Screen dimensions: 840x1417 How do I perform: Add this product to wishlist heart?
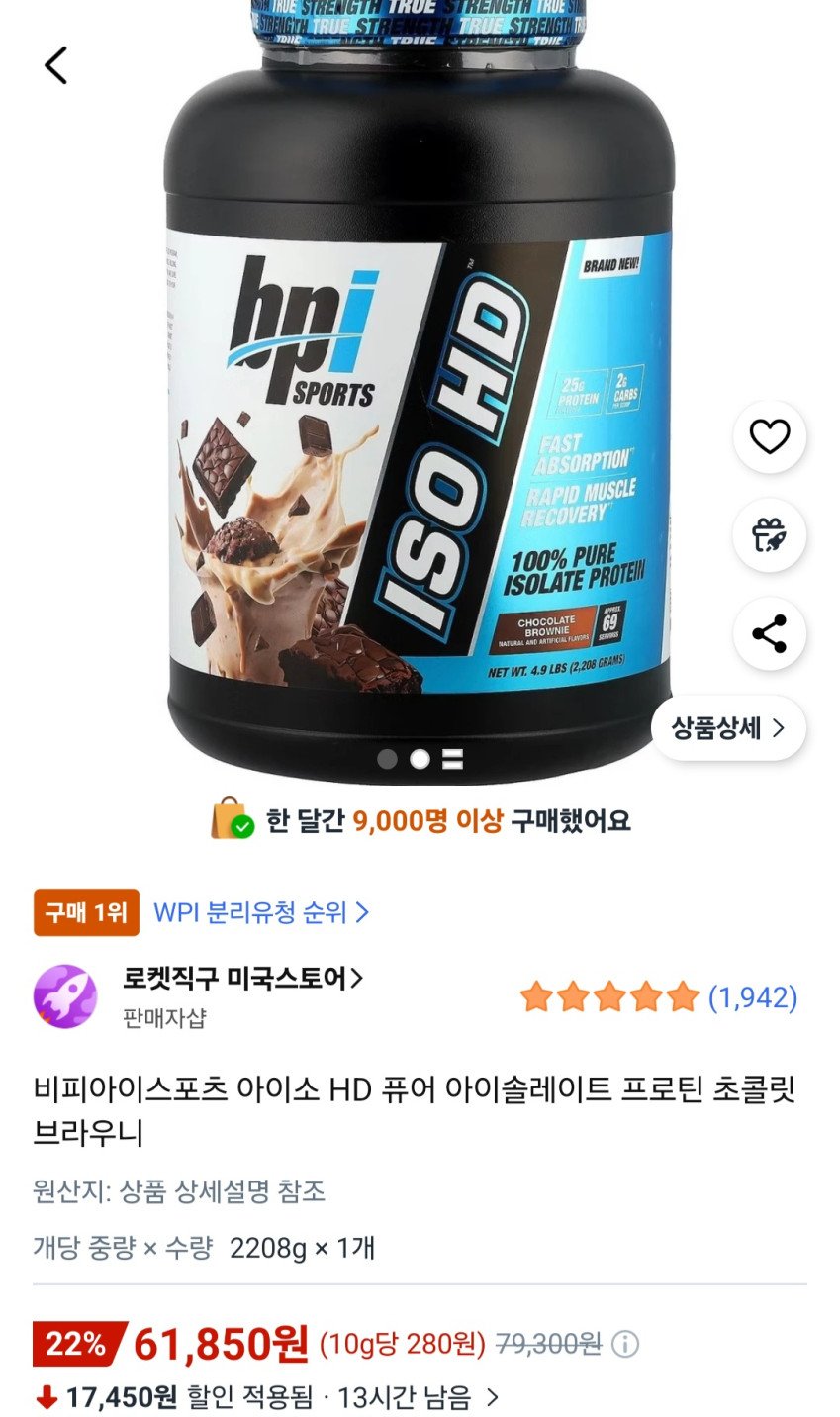[769, 436]
